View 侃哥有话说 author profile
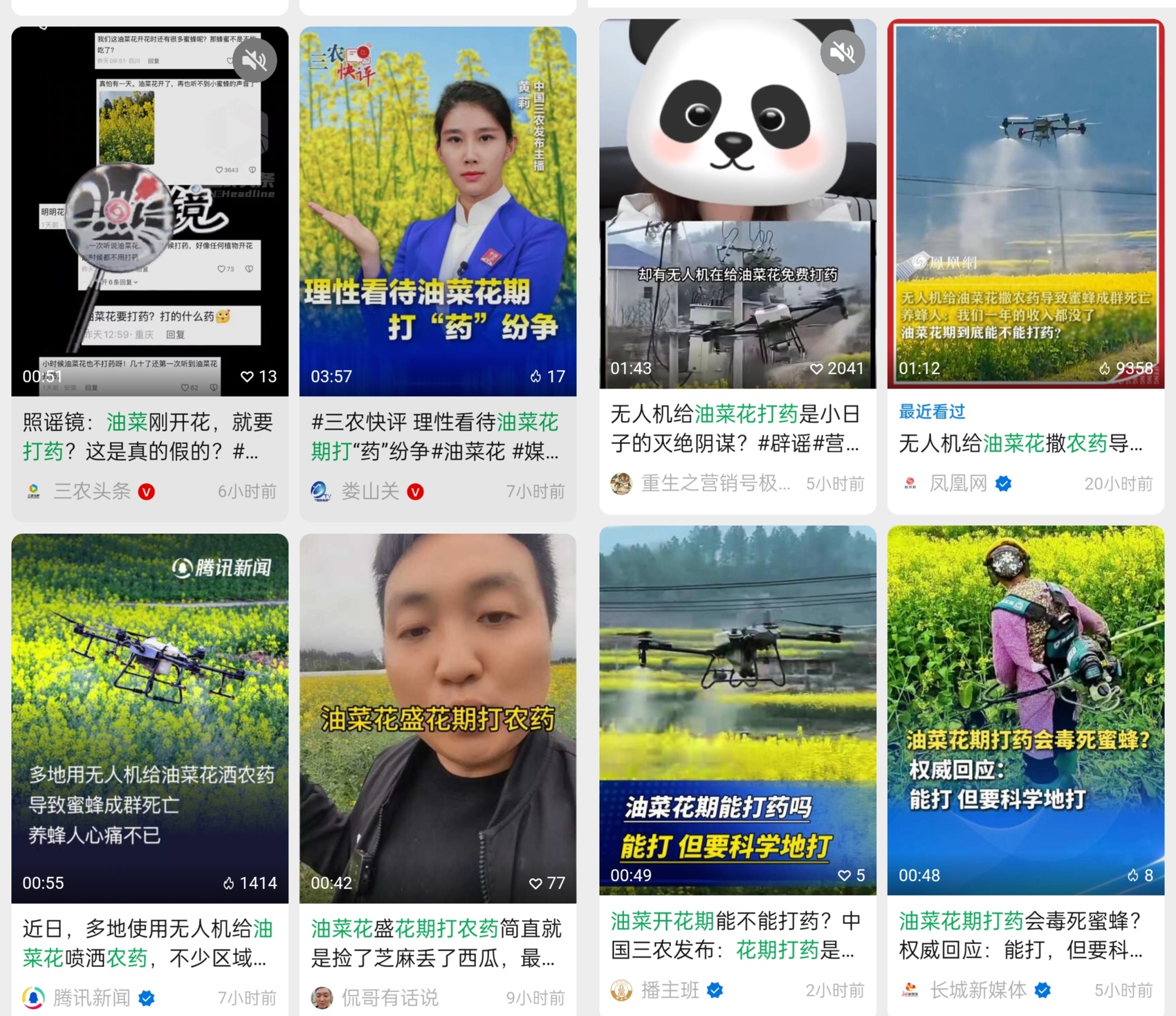 389,997
